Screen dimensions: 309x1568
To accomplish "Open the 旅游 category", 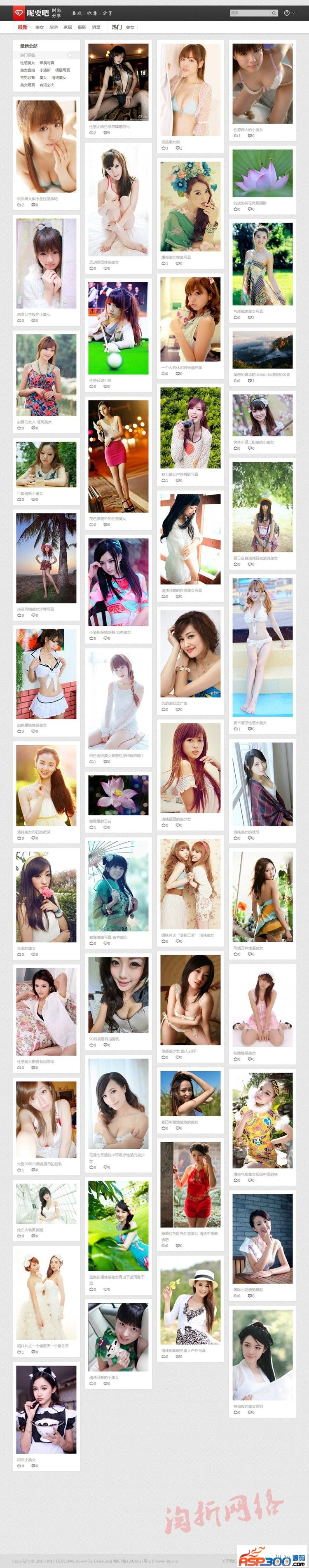I will point(54,27).
